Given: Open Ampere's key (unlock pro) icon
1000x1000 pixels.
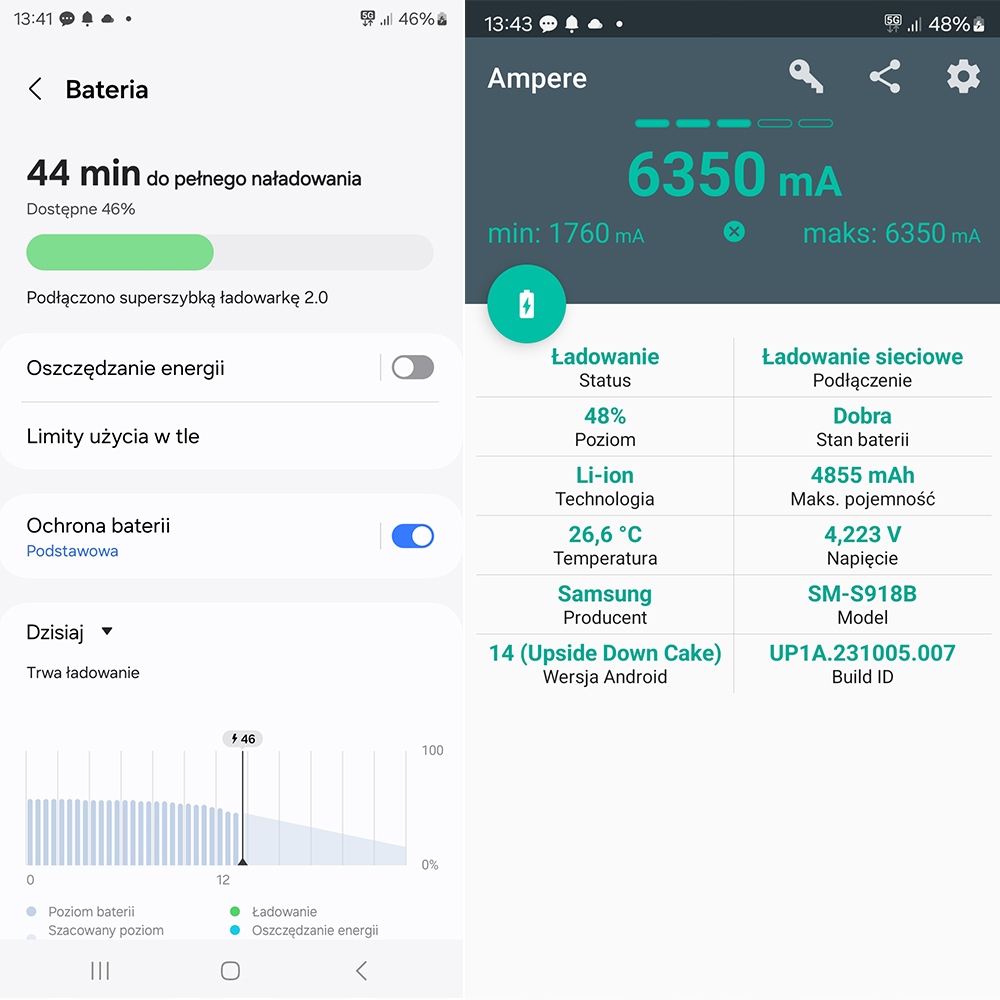Looking at the screenshot, I should point(806,77).
